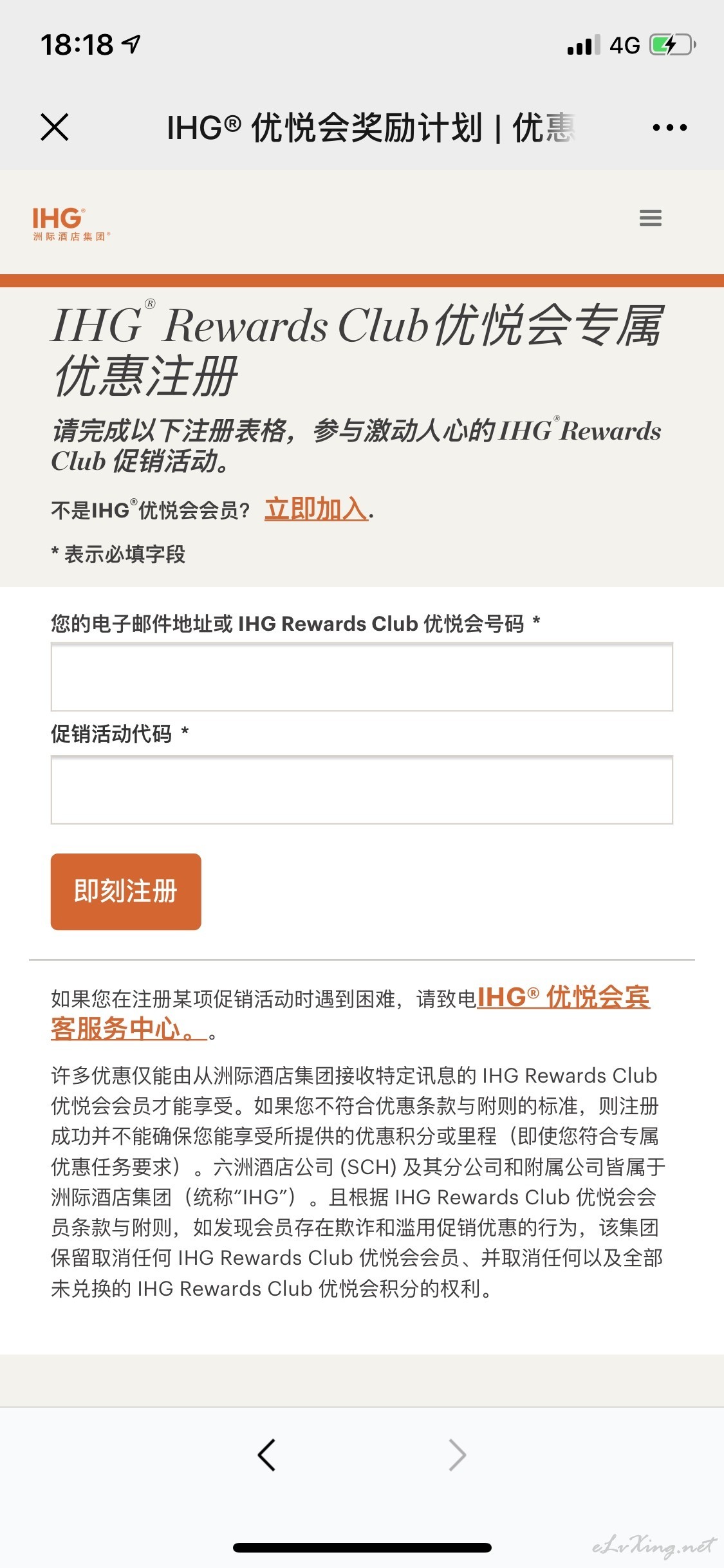Image resolution: width=724 pixels, height=1568 pixels.
Task: Focus the email or member number field
Action: 362,677
